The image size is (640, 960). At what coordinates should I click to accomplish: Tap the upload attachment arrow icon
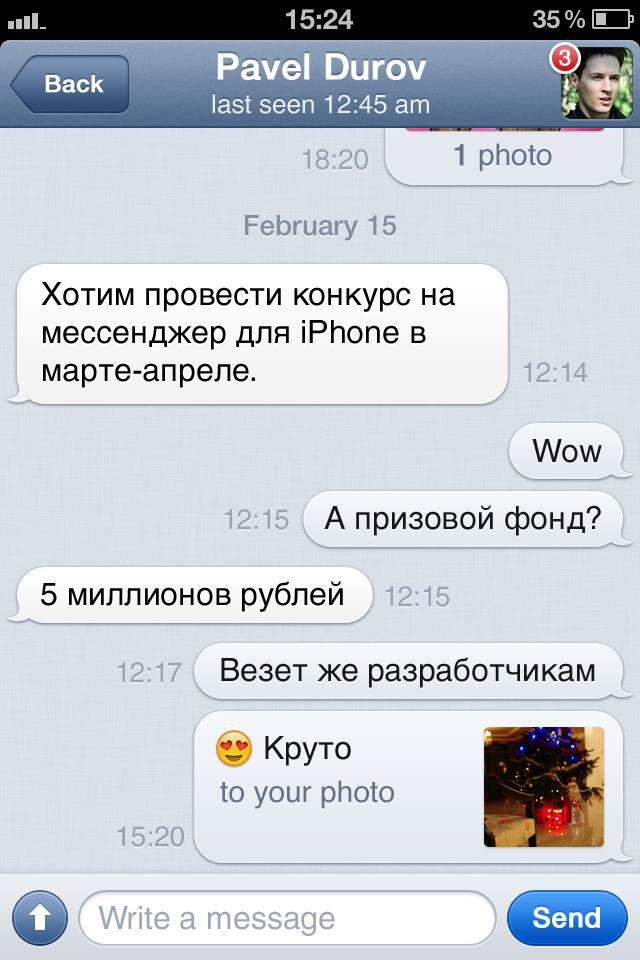pyautogui.click(x=40, y=918)
